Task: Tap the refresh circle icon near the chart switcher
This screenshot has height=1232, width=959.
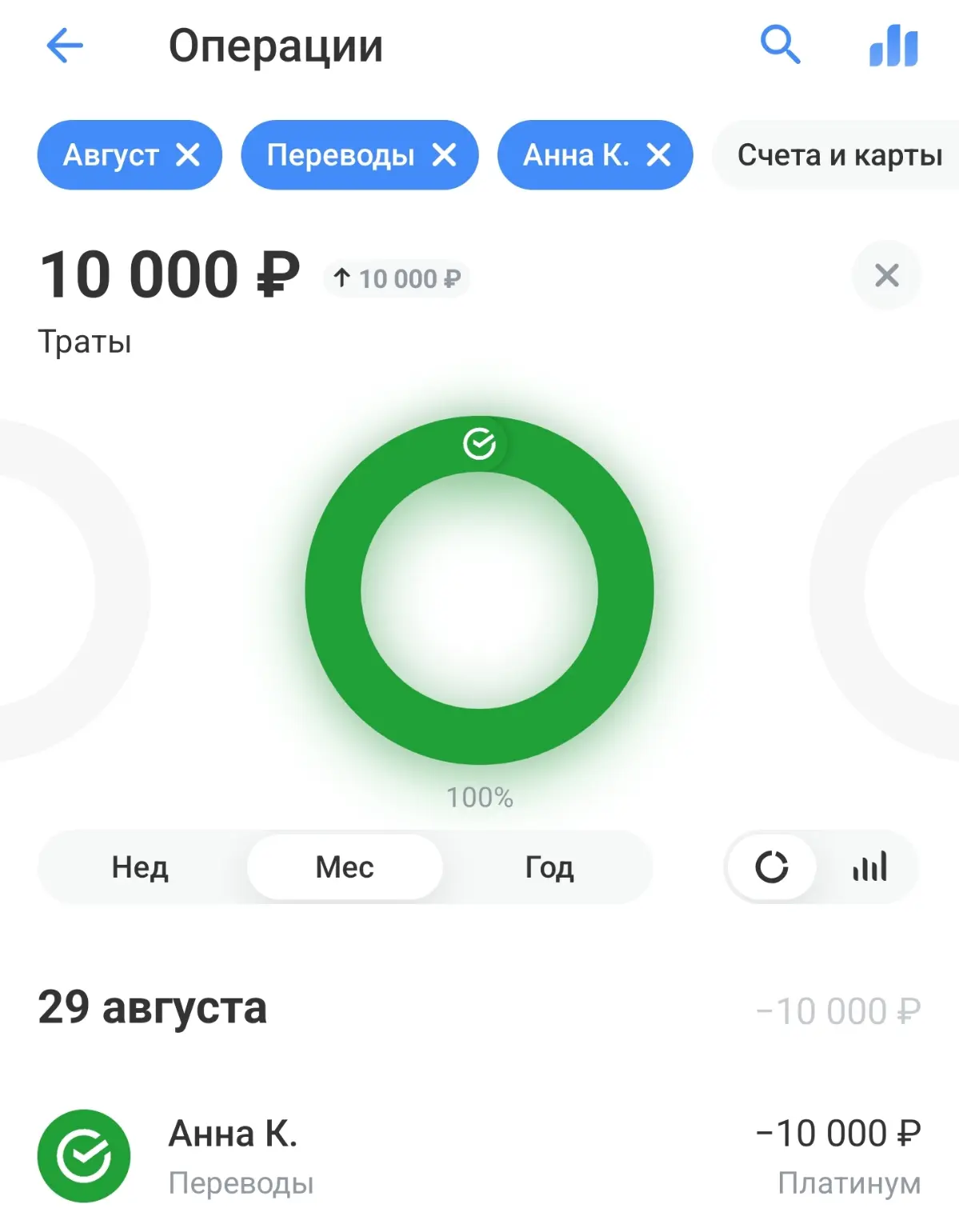Action: tap(770, 867)
